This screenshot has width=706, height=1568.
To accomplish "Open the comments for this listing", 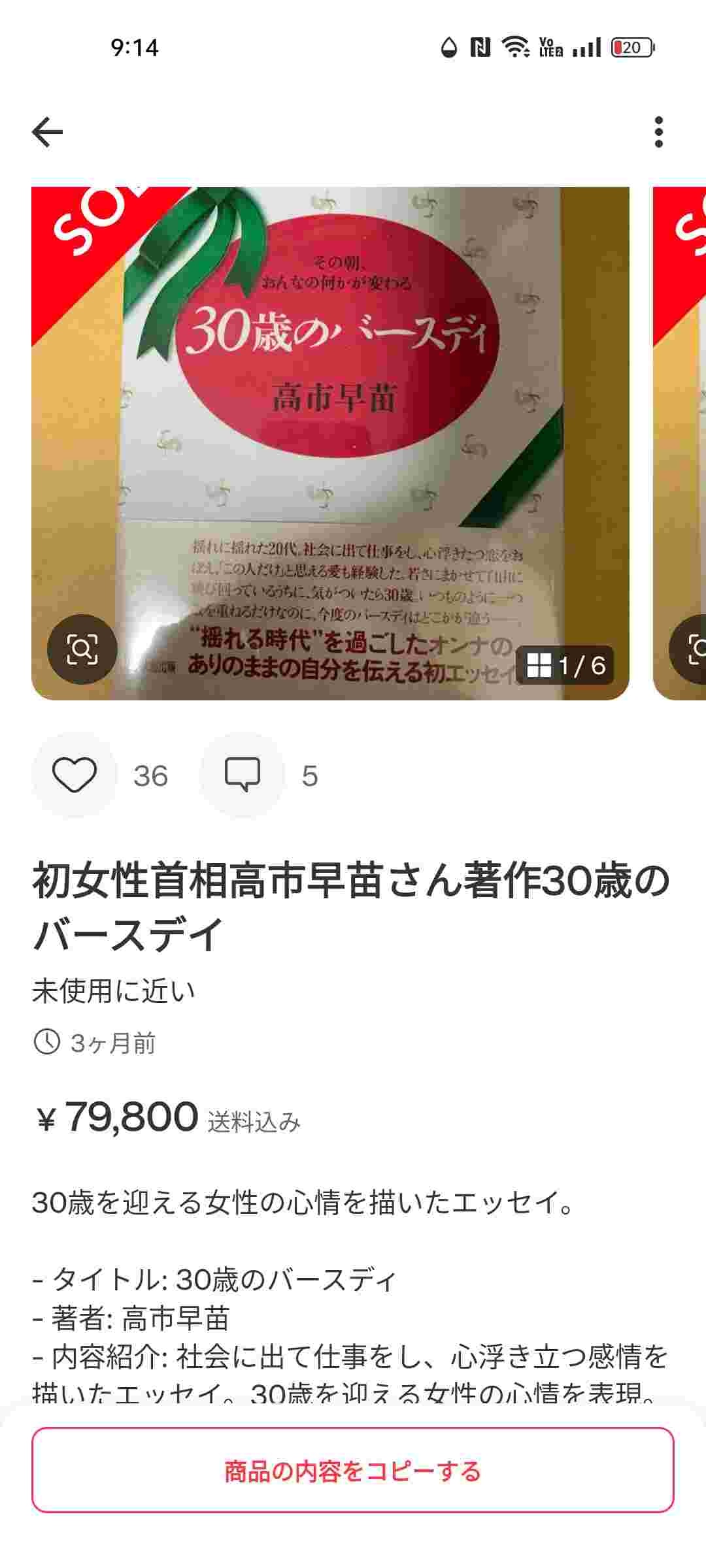I will point(243,775).
